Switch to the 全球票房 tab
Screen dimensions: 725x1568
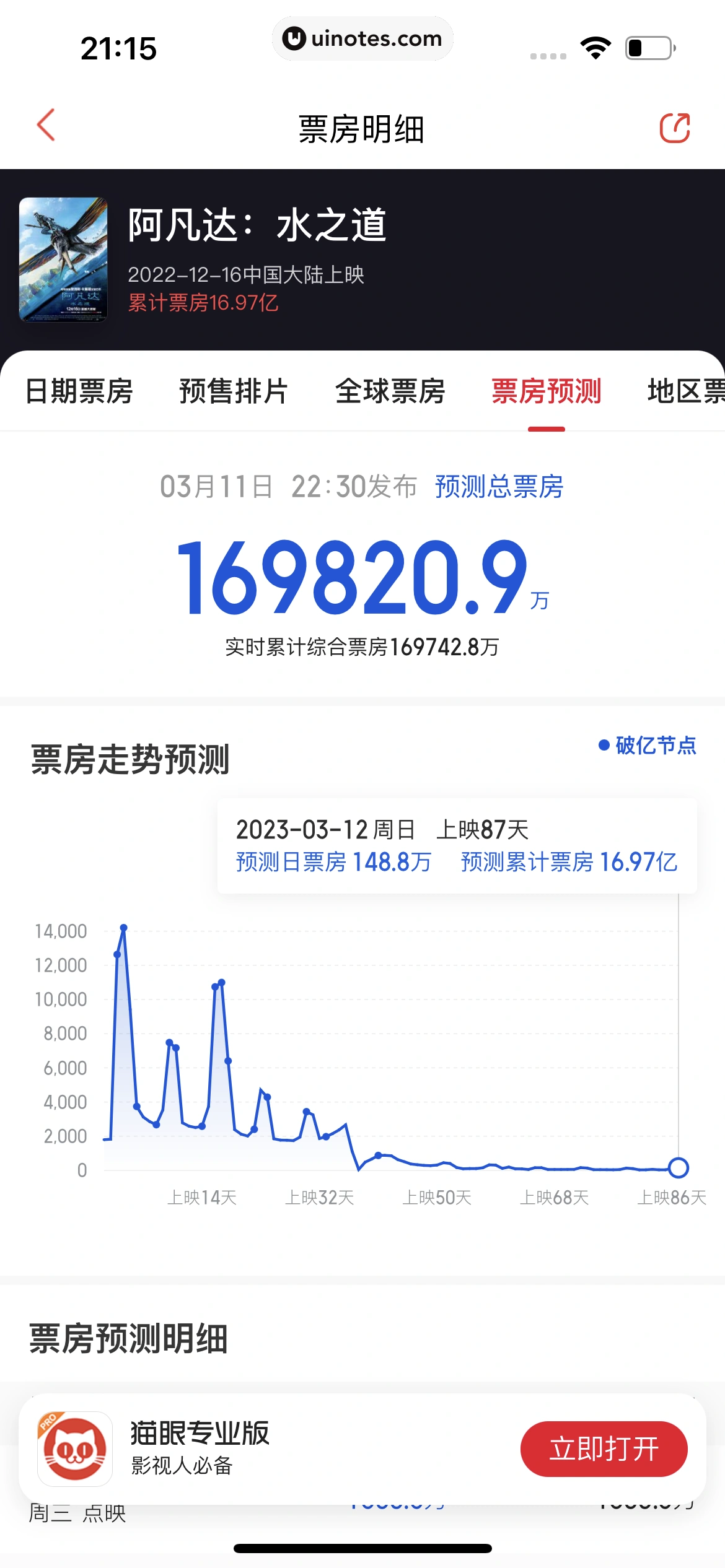(390, 390)
